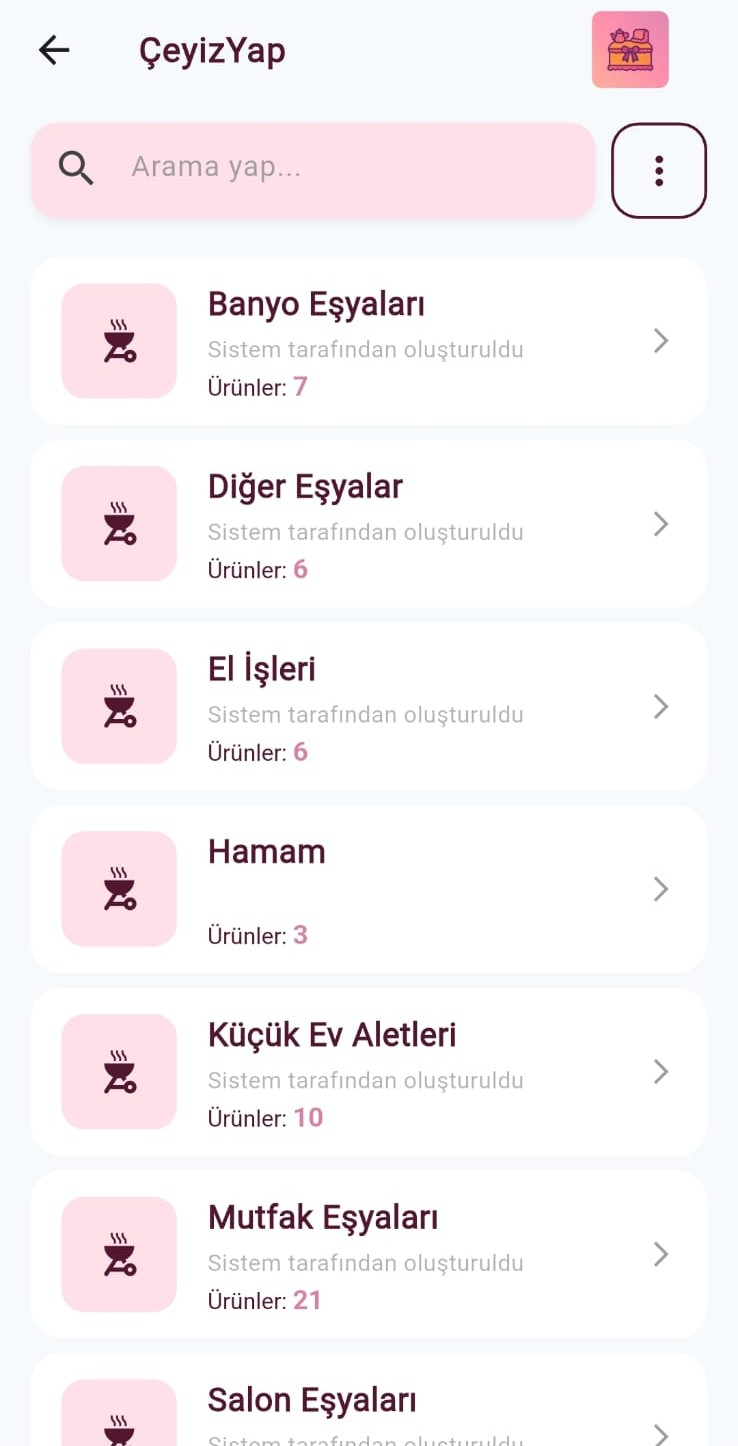Open the Diğer Eşyalar category
This screenshot has width=738, height=1446.
pyautogui.click(x=368, y=524)
